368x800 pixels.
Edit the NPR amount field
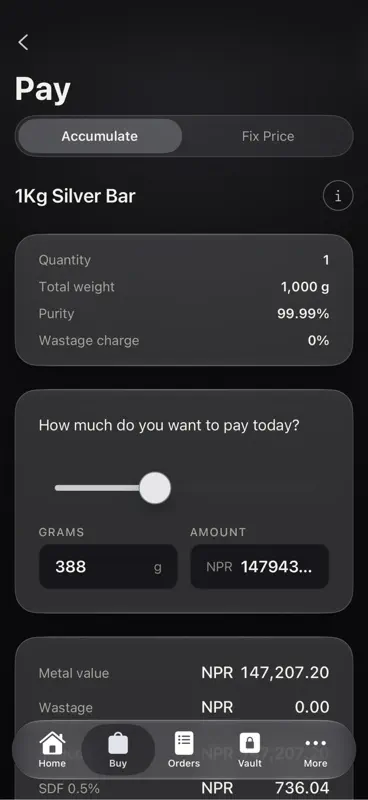[260, 567]
